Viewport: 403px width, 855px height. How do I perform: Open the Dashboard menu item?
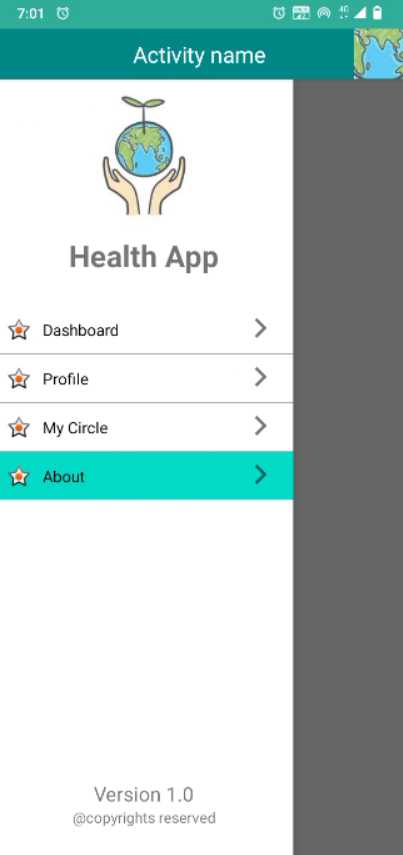click(146, 330)
